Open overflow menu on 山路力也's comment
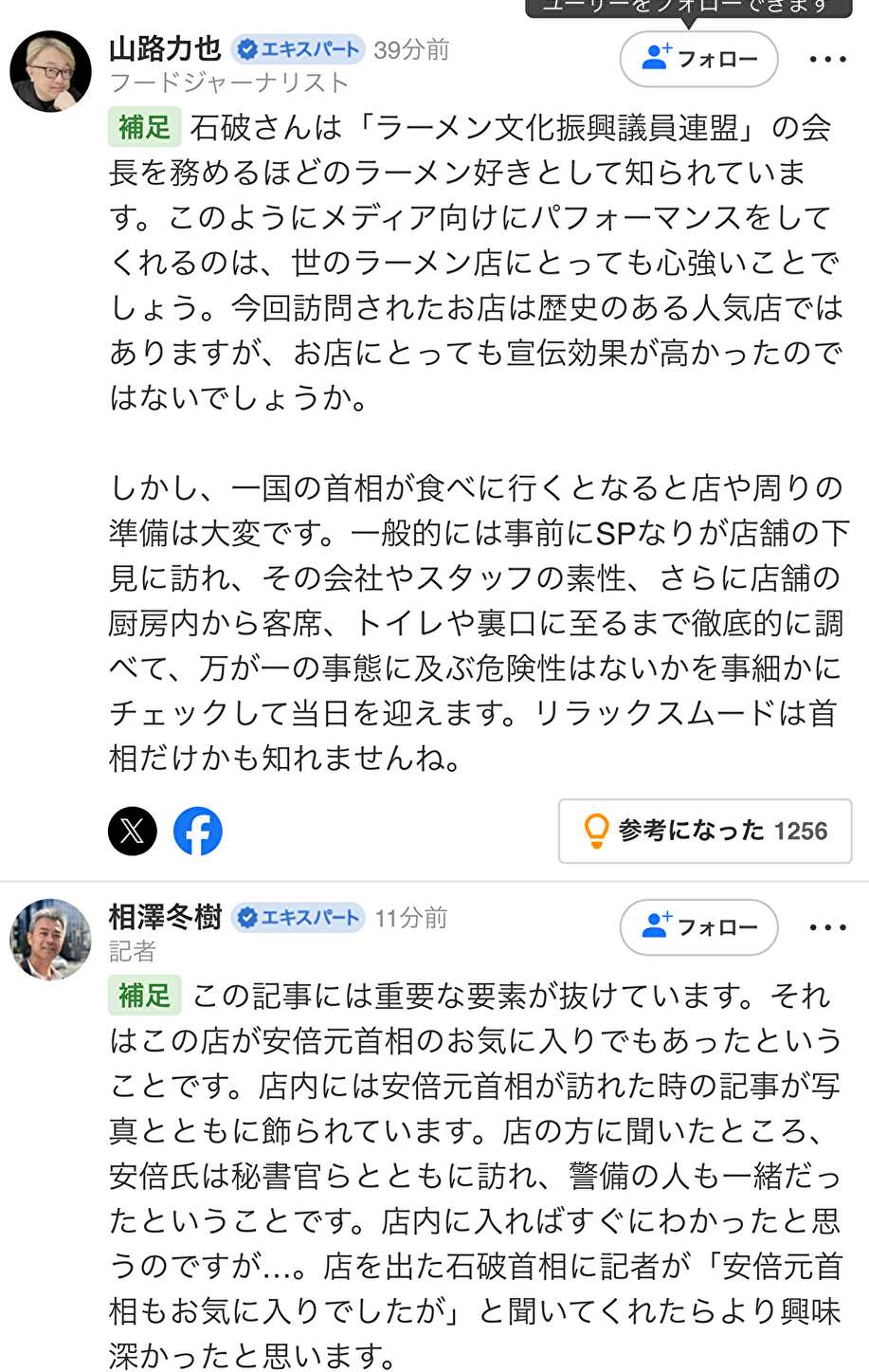The width and height of the screenshot is (869, 1372). point(827,60)
